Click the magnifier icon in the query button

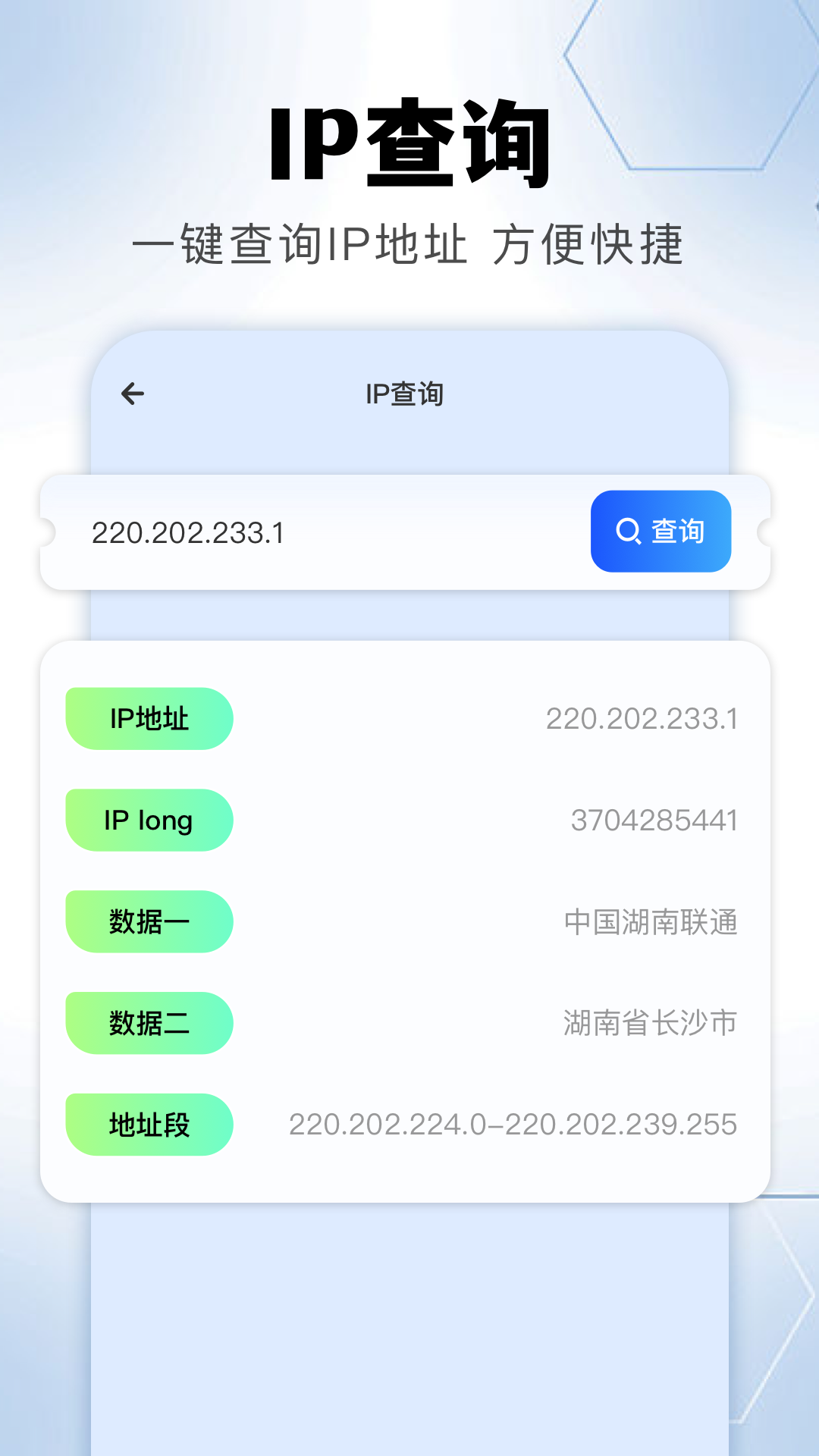[x=628, y=532]
